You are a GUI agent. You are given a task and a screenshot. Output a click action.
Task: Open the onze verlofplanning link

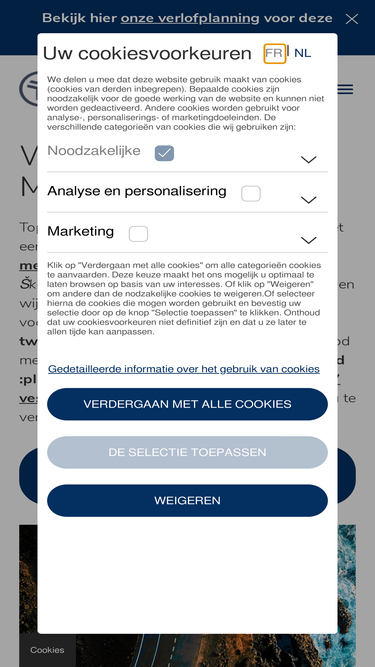click(190, 18)
